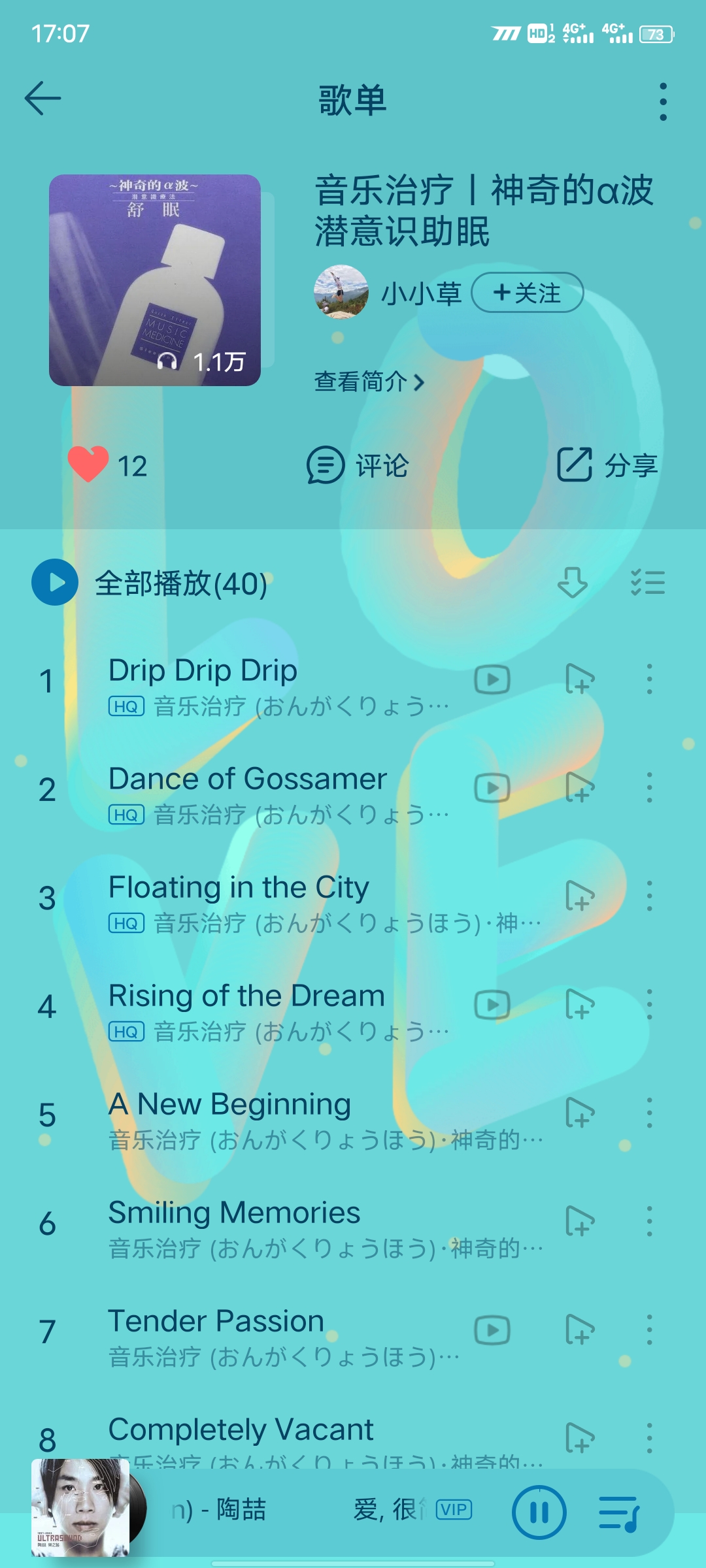Open the multi-select list icon

point(648,582)
